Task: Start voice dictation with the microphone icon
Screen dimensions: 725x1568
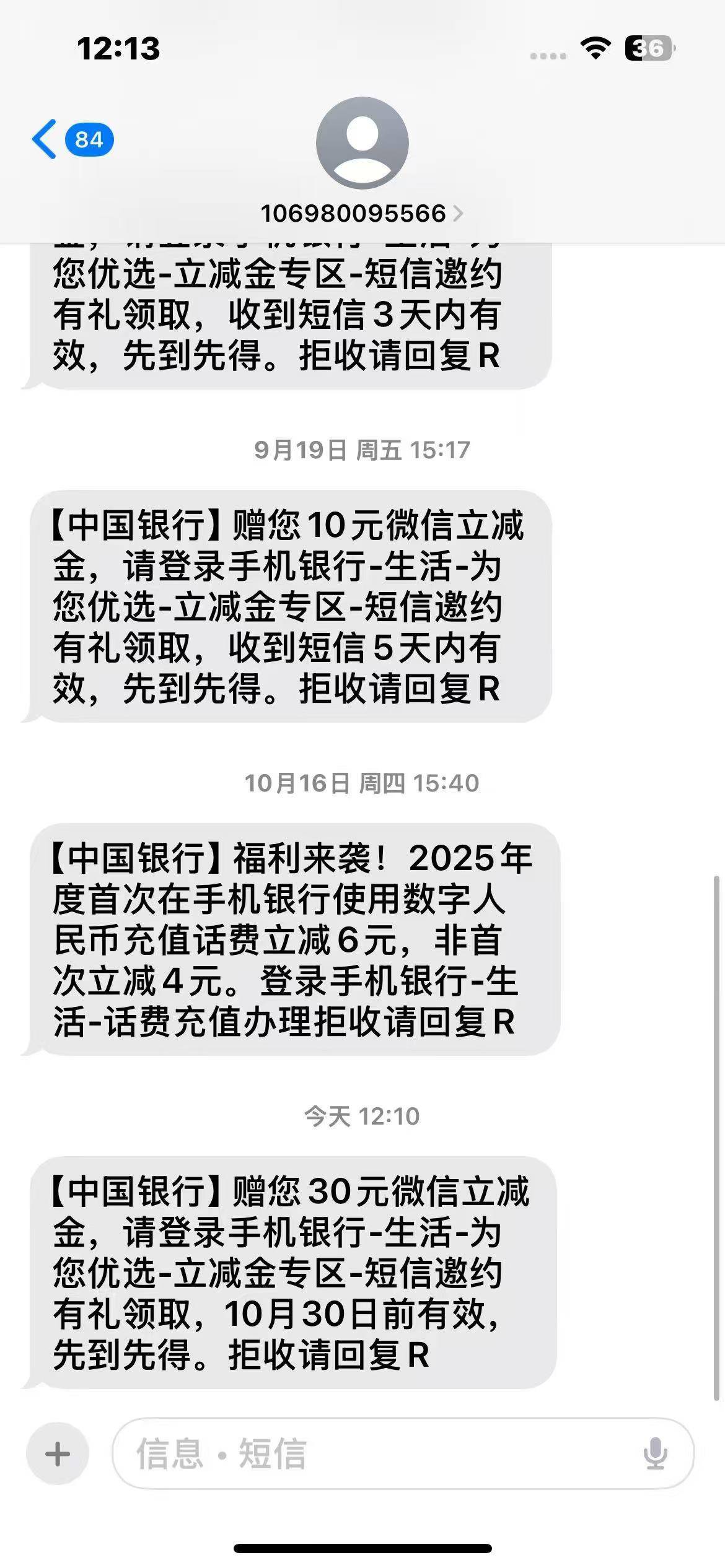Action: coord(656,1453)
